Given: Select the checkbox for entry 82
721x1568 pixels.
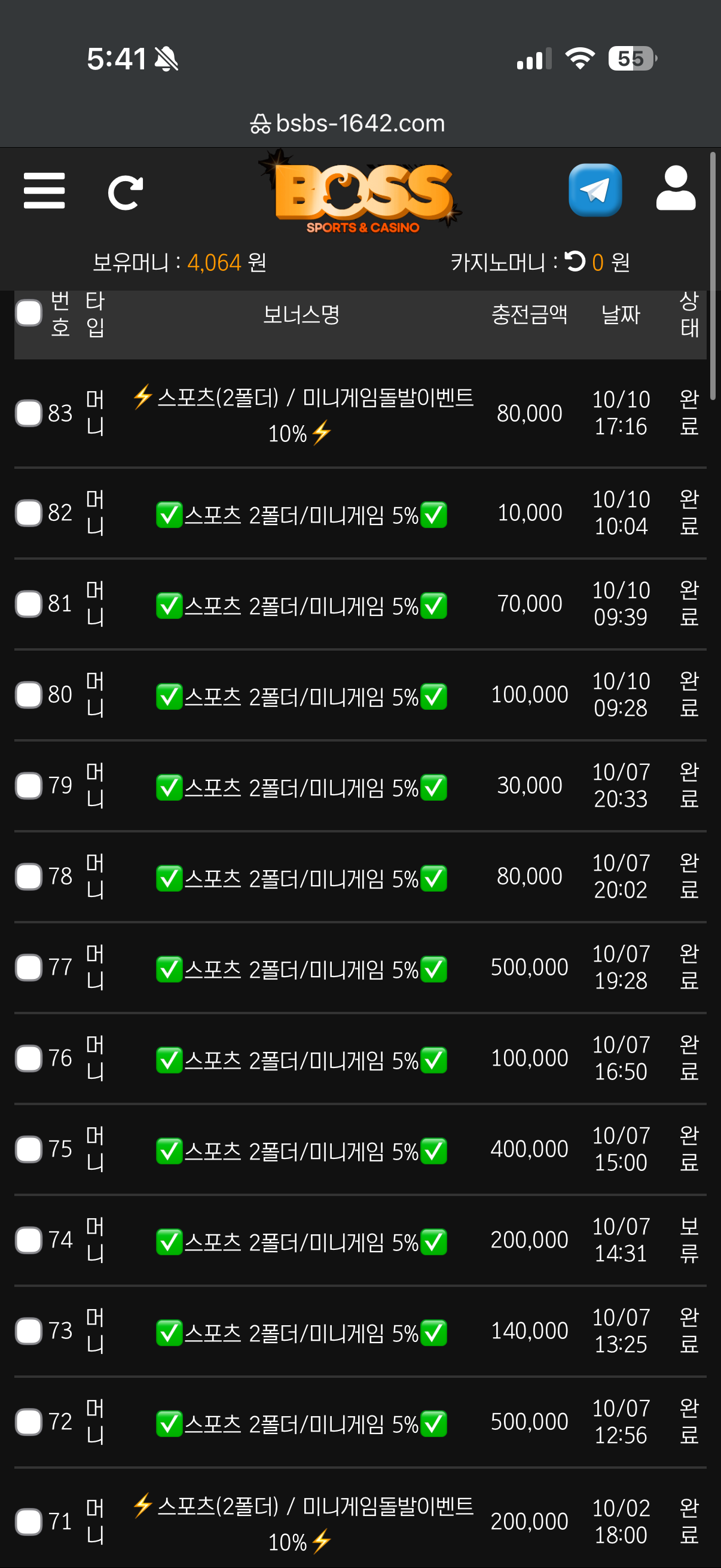Looking at the screenshot, I should [29, 513].
